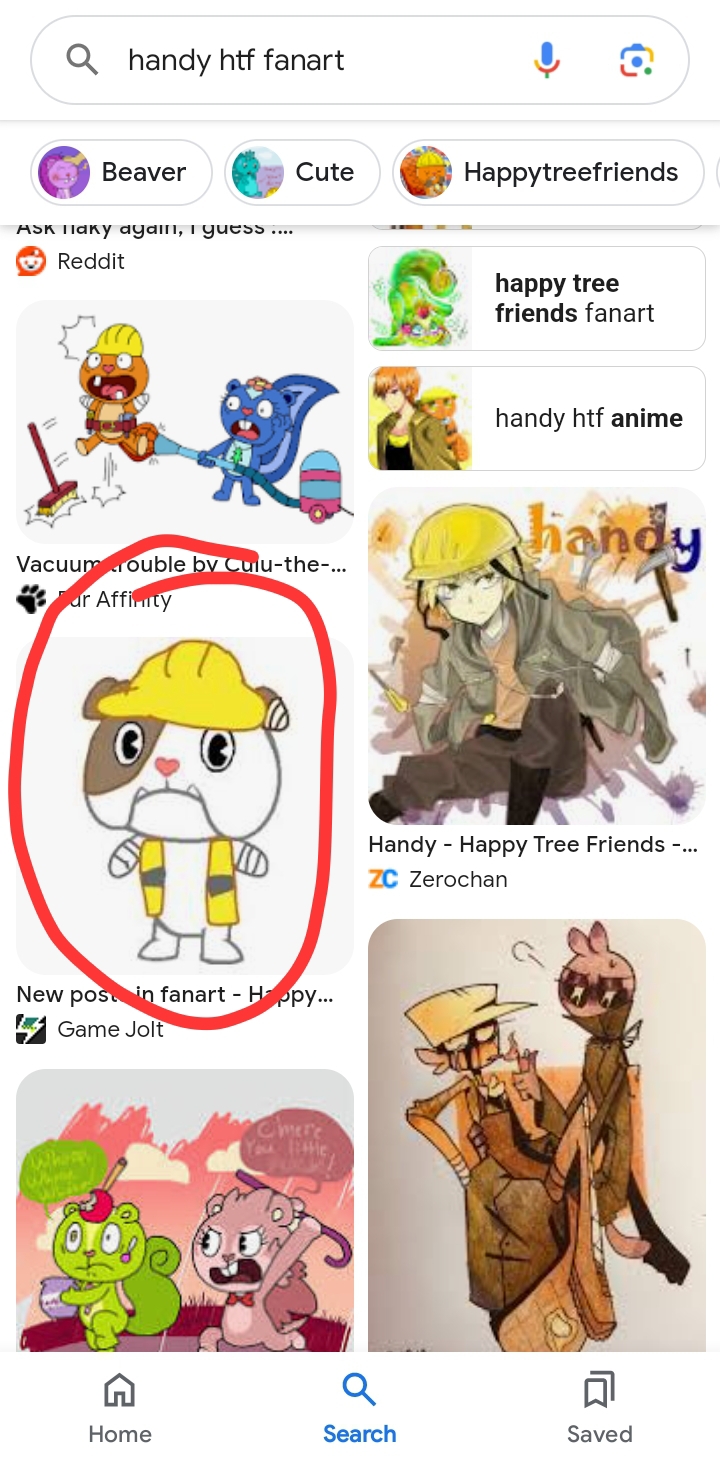The image size is (720, 1457).
Task: Start voice search with the microphone
Action: coord(546,60)
